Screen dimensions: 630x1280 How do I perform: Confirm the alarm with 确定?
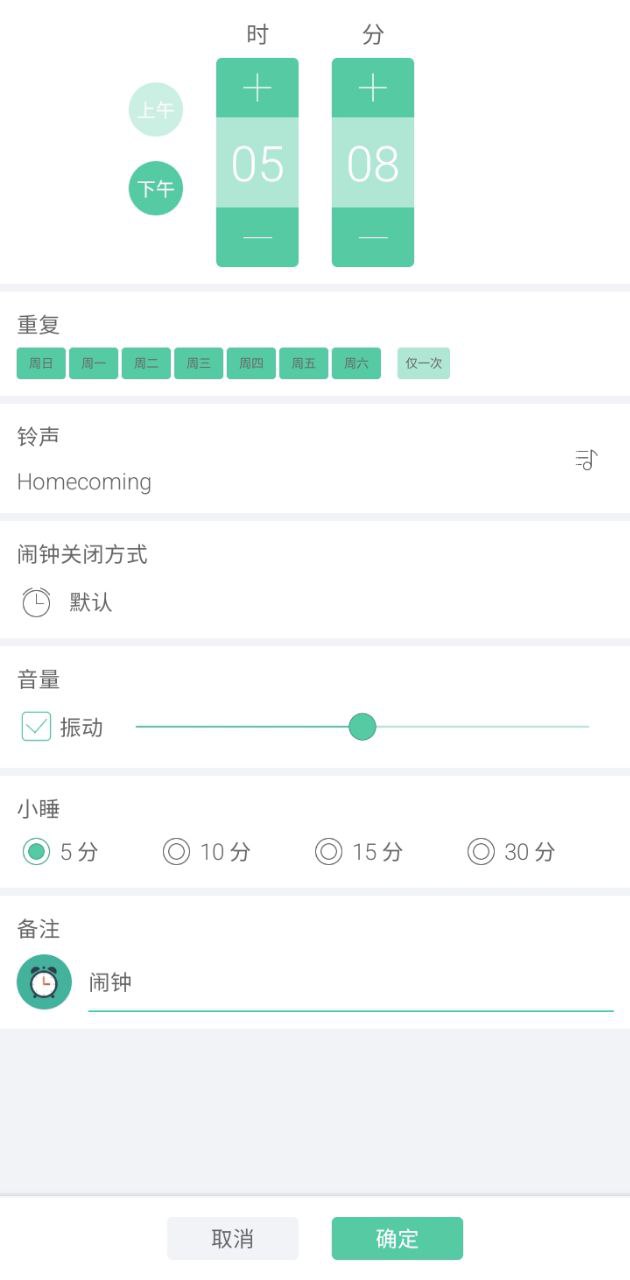397,1238
